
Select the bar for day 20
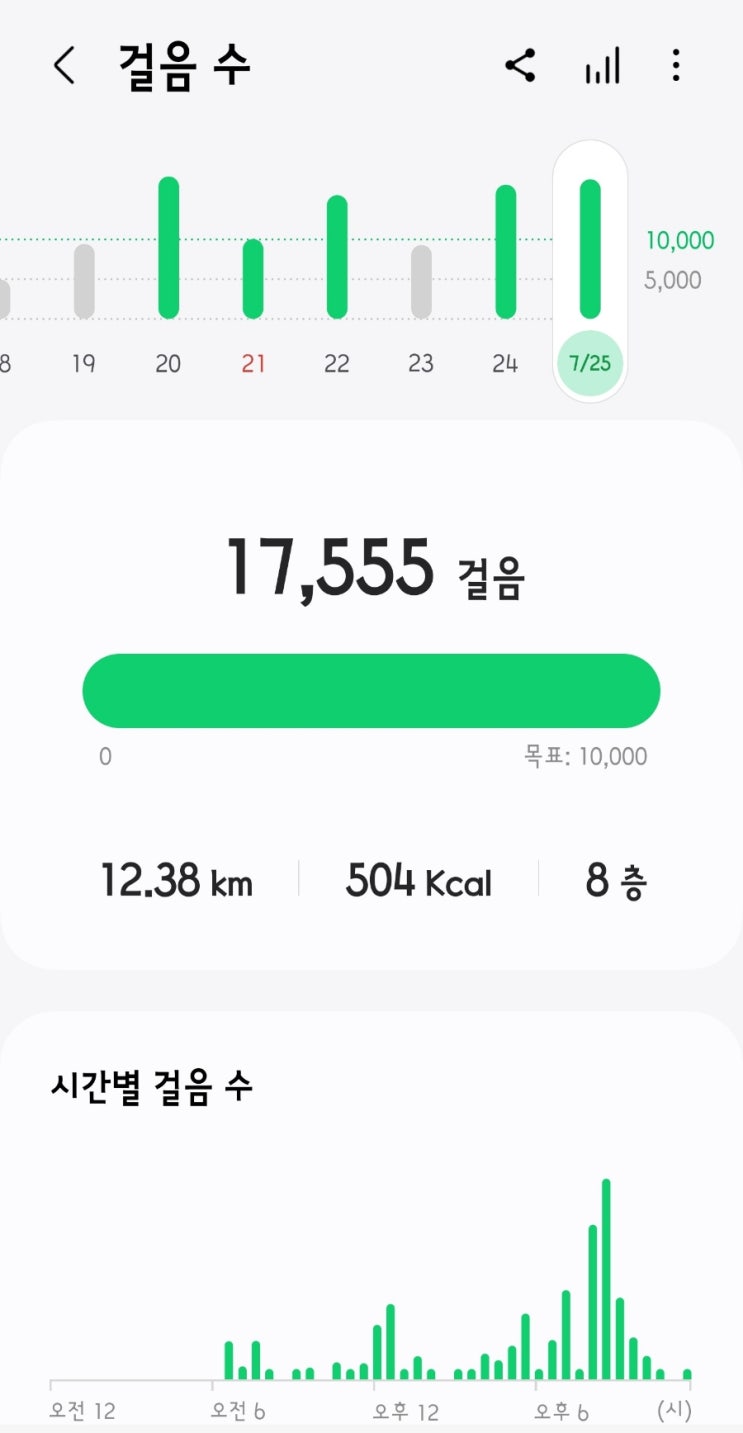169,248
